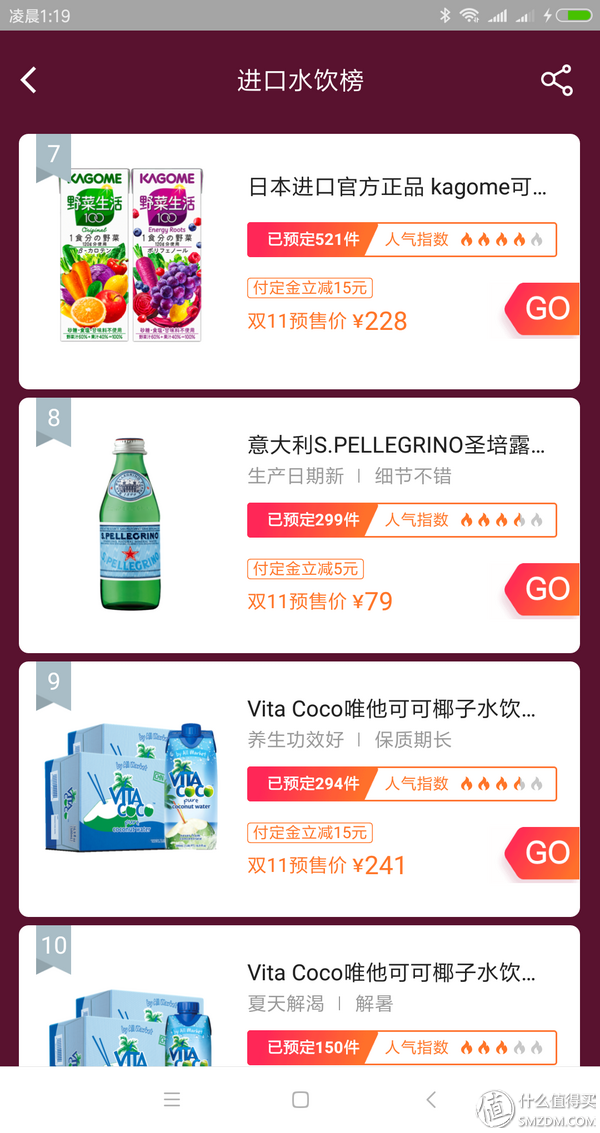
Task: Open the system recent apps menu
Action: 172,1100
